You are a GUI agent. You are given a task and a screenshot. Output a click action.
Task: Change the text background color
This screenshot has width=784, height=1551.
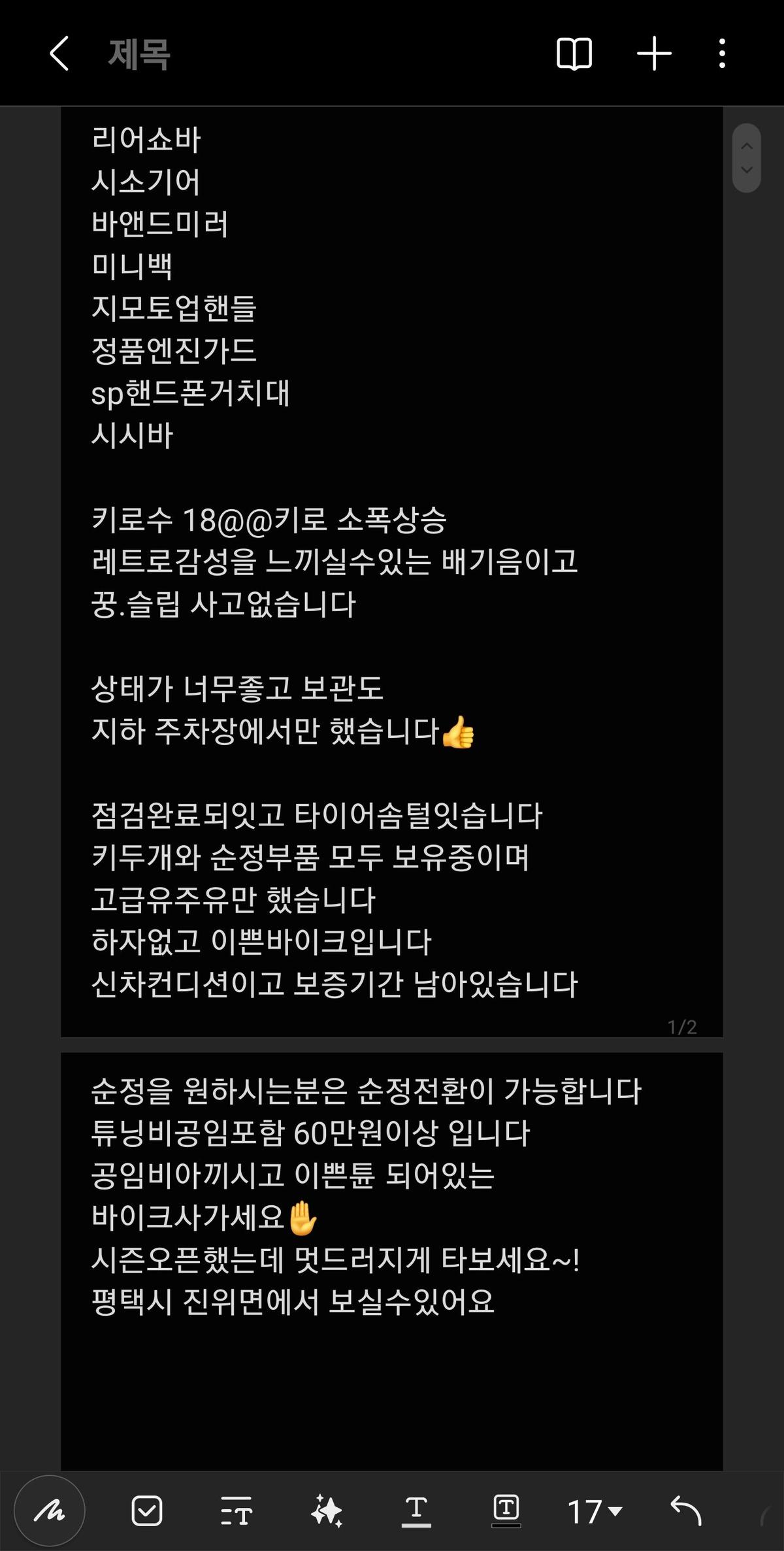click(506, 1510)
